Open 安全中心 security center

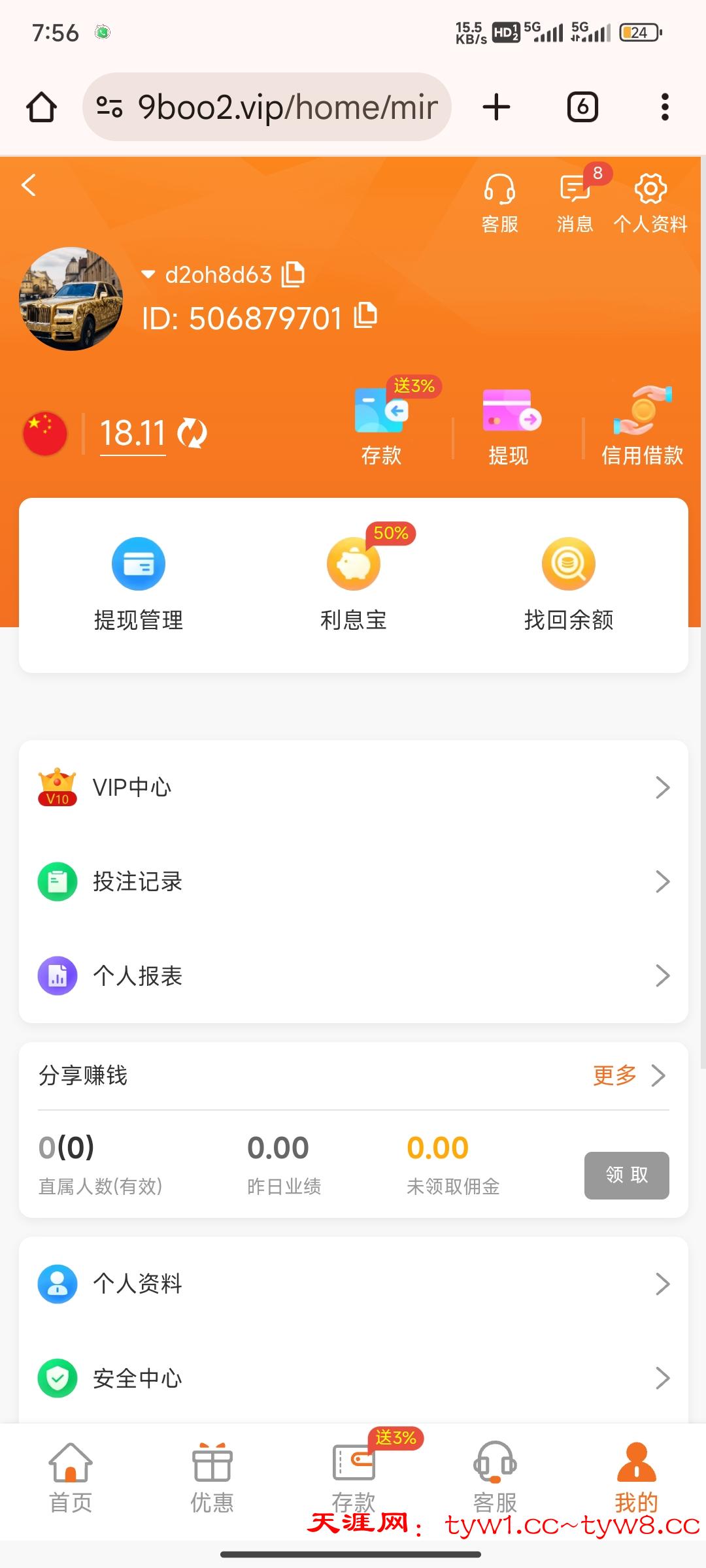353,1378
